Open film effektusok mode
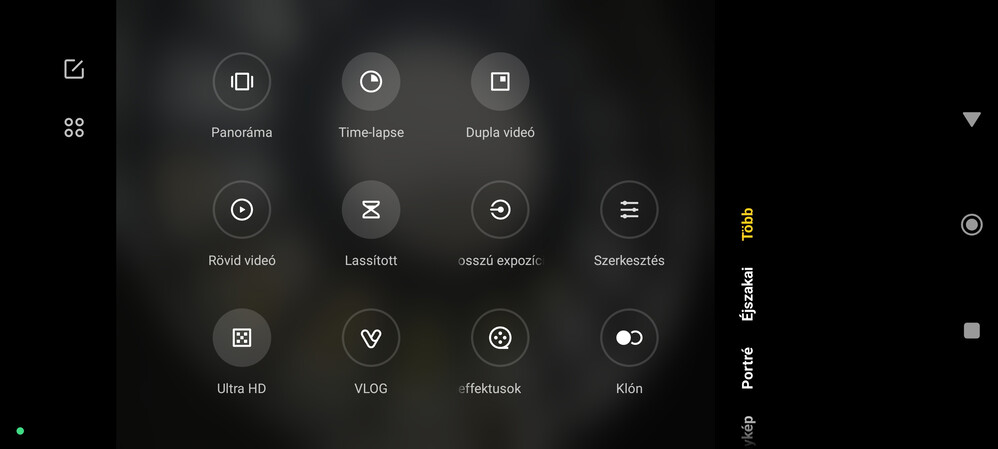 [500, 338]
